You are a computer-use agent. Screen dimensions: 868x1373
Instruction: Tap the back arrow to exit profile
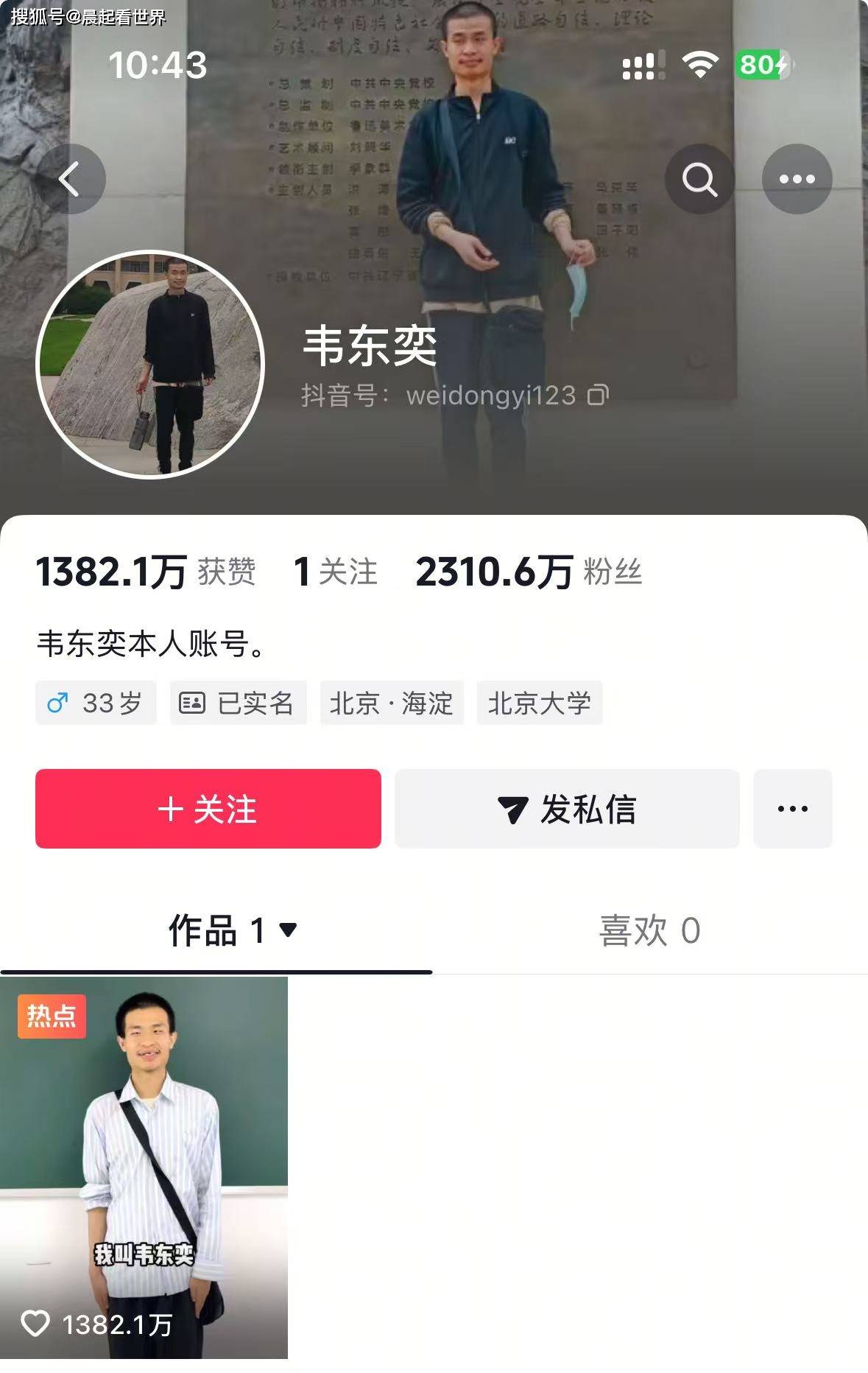pos(71,179)
